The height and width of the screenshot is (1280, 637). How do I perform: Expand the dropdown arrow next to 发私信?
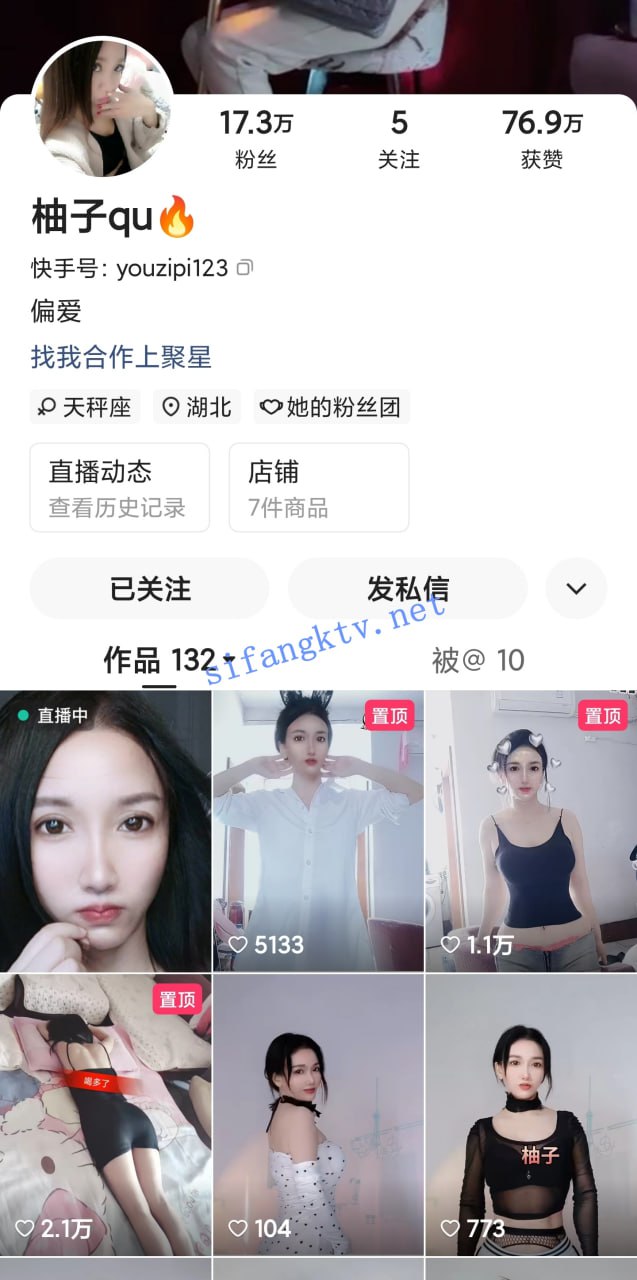coord(576,588)
